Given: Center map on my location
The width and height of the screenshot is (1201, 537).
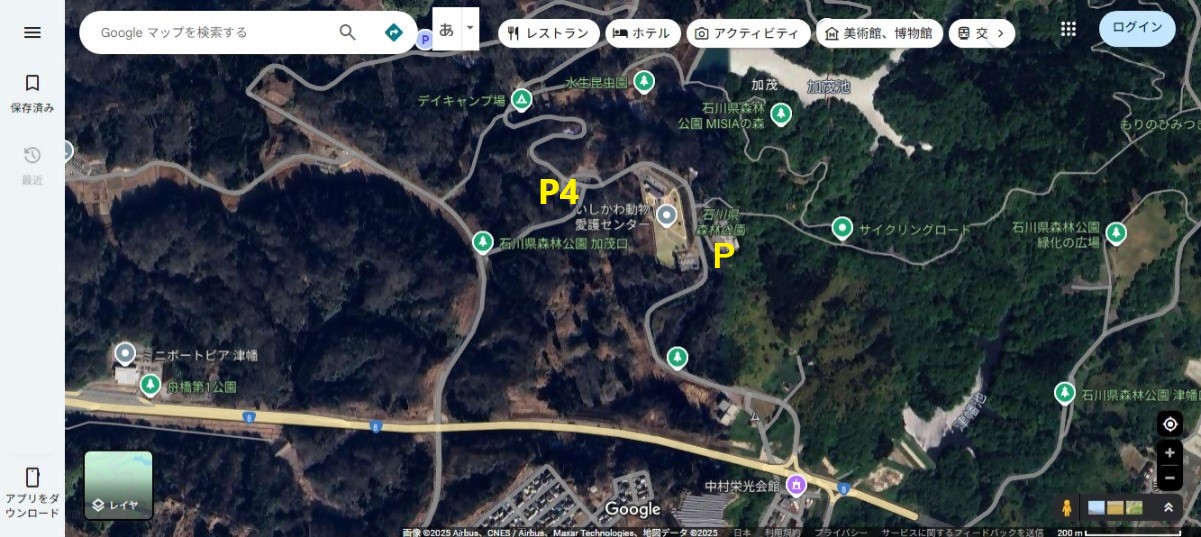Looking at the screenshot, I should click(1169, 424).
